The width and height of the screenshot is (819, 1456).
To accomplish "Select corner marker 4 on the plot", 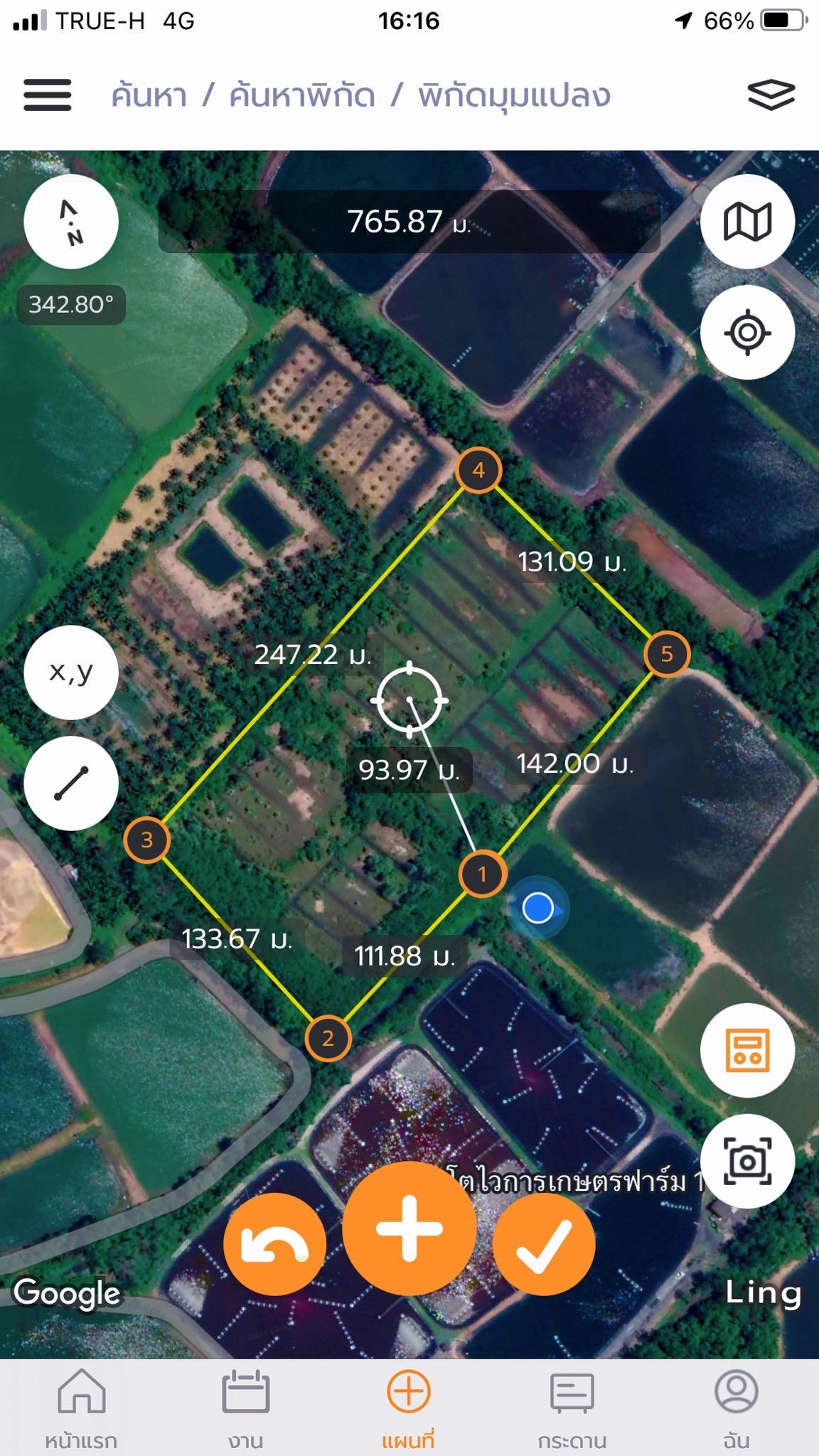I will click(478, 470).
